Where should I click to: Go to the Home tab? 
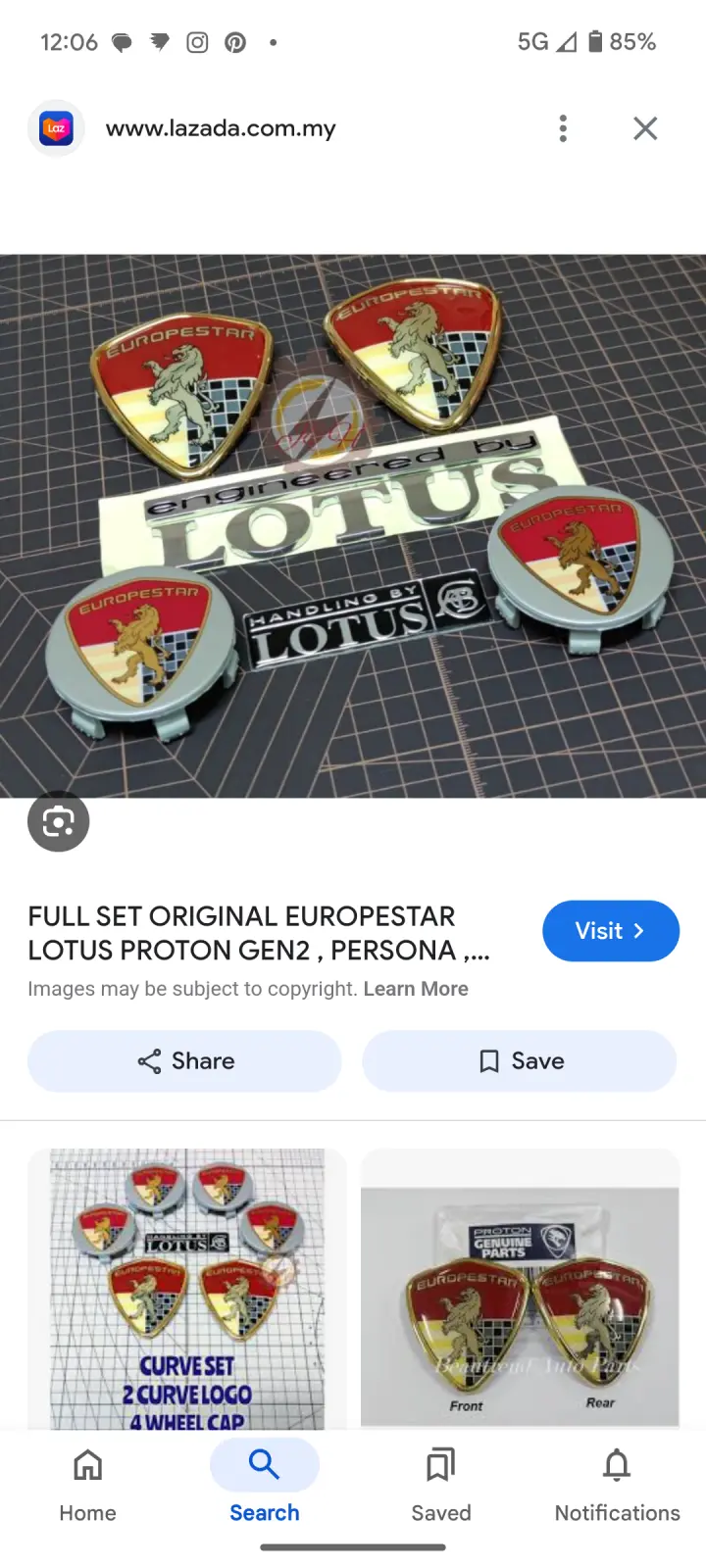(x=88, y=1485)
